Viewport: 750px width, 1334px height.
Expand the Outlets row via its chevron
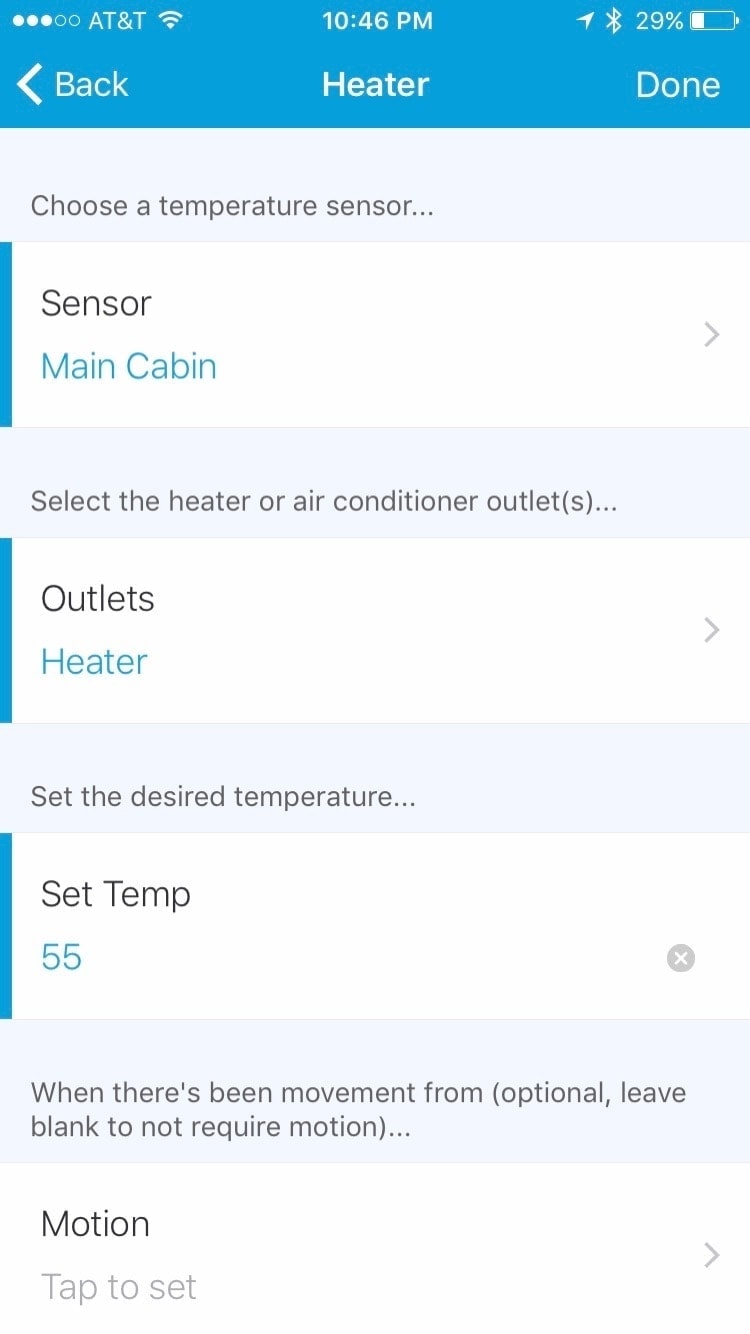711,630
